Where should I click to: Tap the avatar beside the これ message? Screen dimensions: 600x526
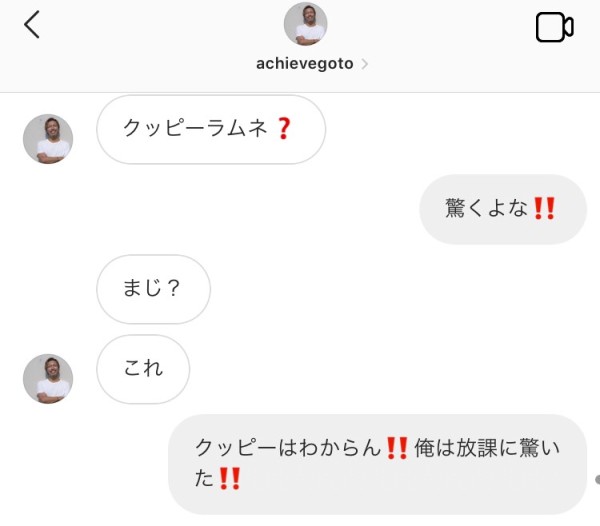(x=48, y=379)
